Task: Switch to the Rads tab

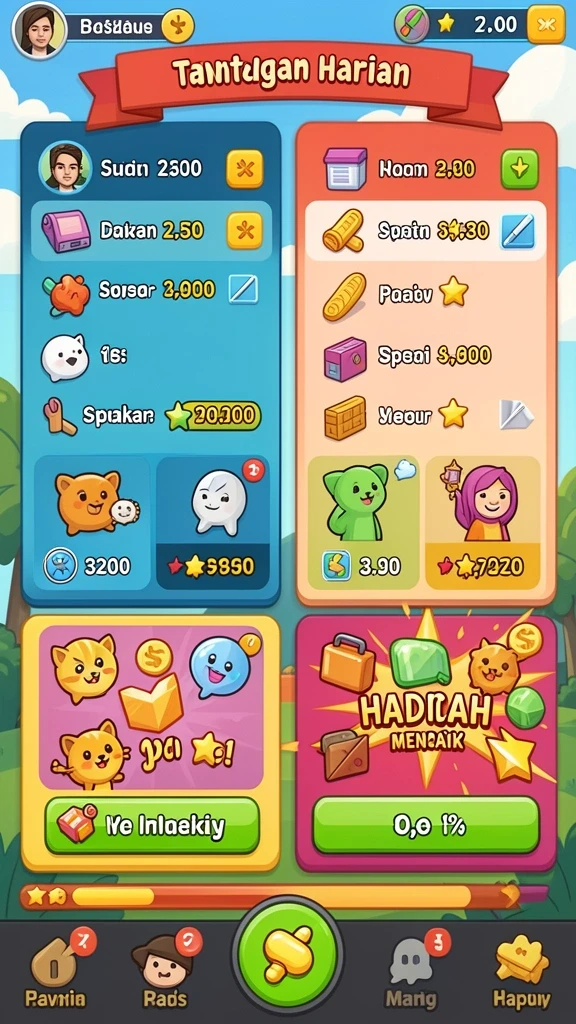Action: pos(165,971)
